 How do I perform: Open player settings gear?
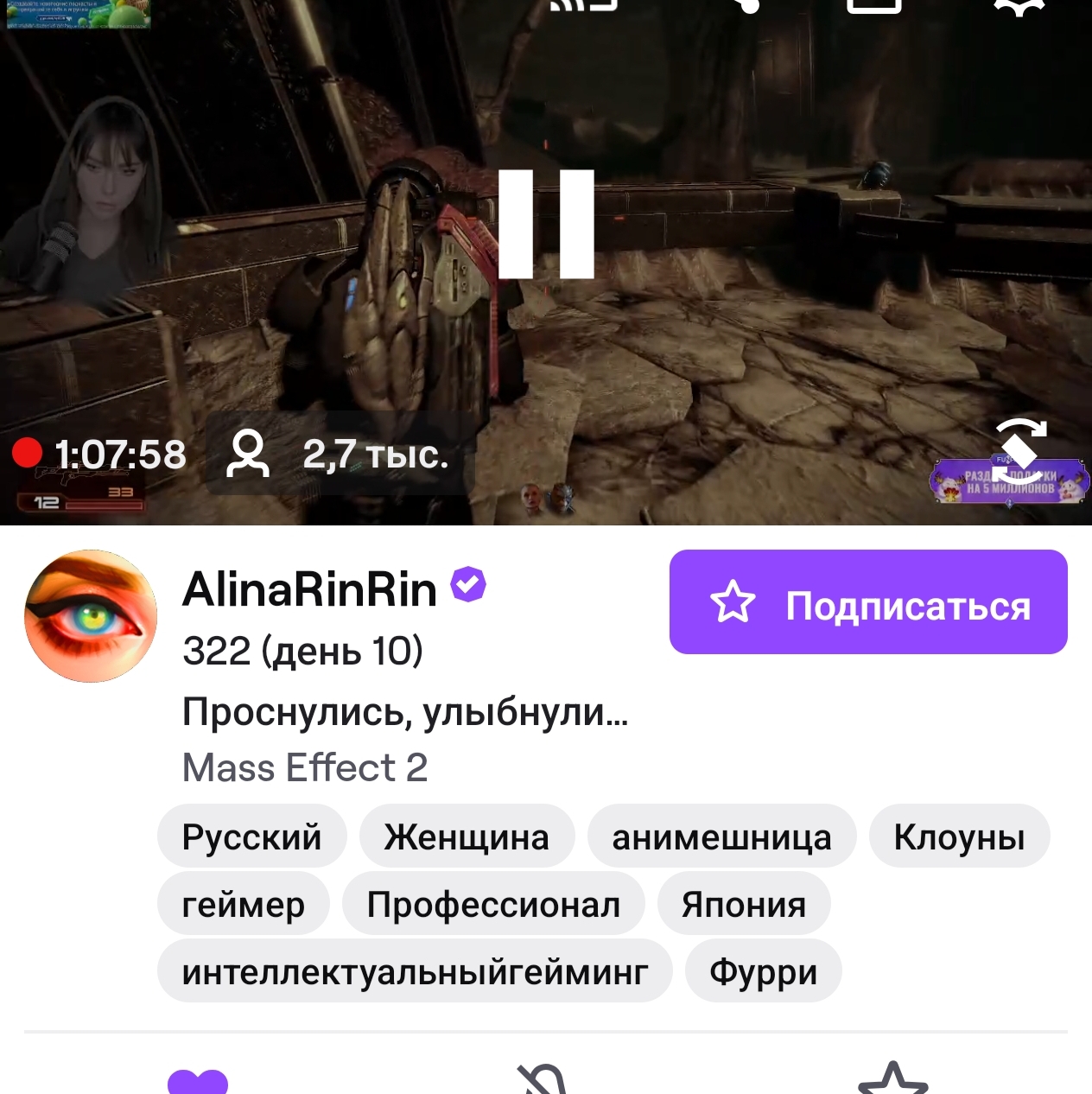[1019, 5]
